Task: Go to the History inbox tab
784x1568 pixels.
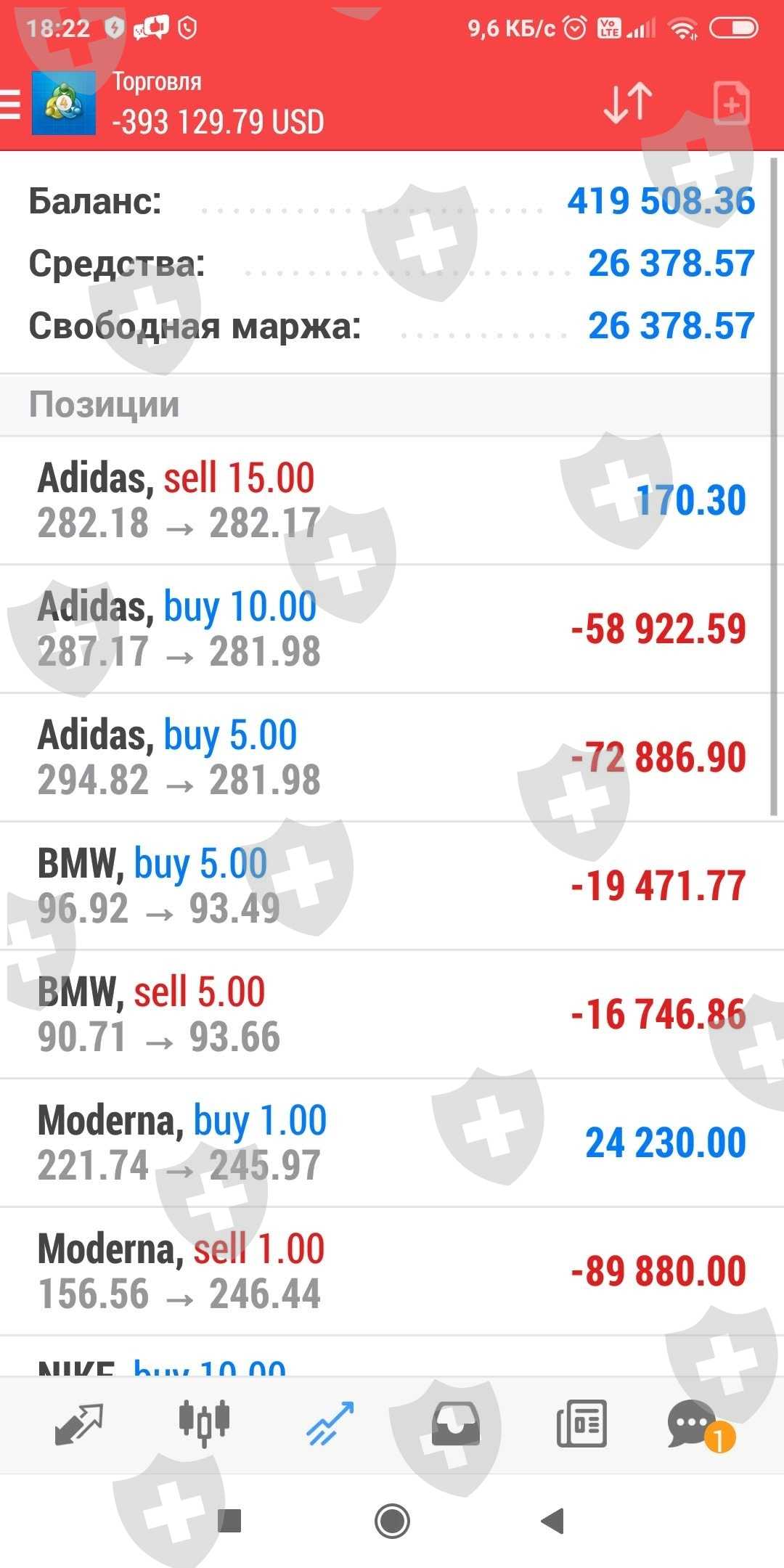Action: (x=455, y=1424)
